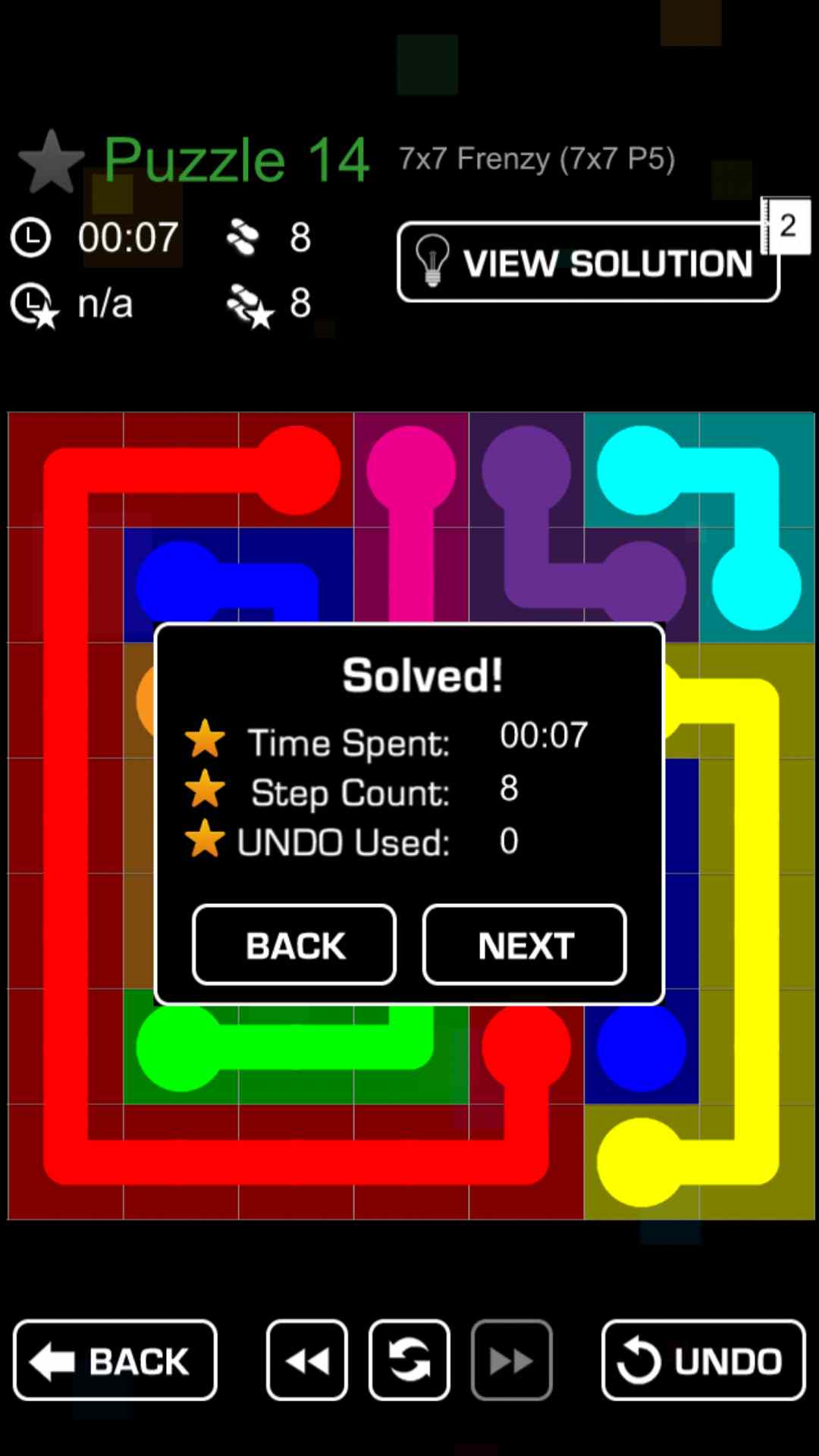Go to previous puzzle with rewind button
Screen dimensions: 819x1456
[307, 1360]
